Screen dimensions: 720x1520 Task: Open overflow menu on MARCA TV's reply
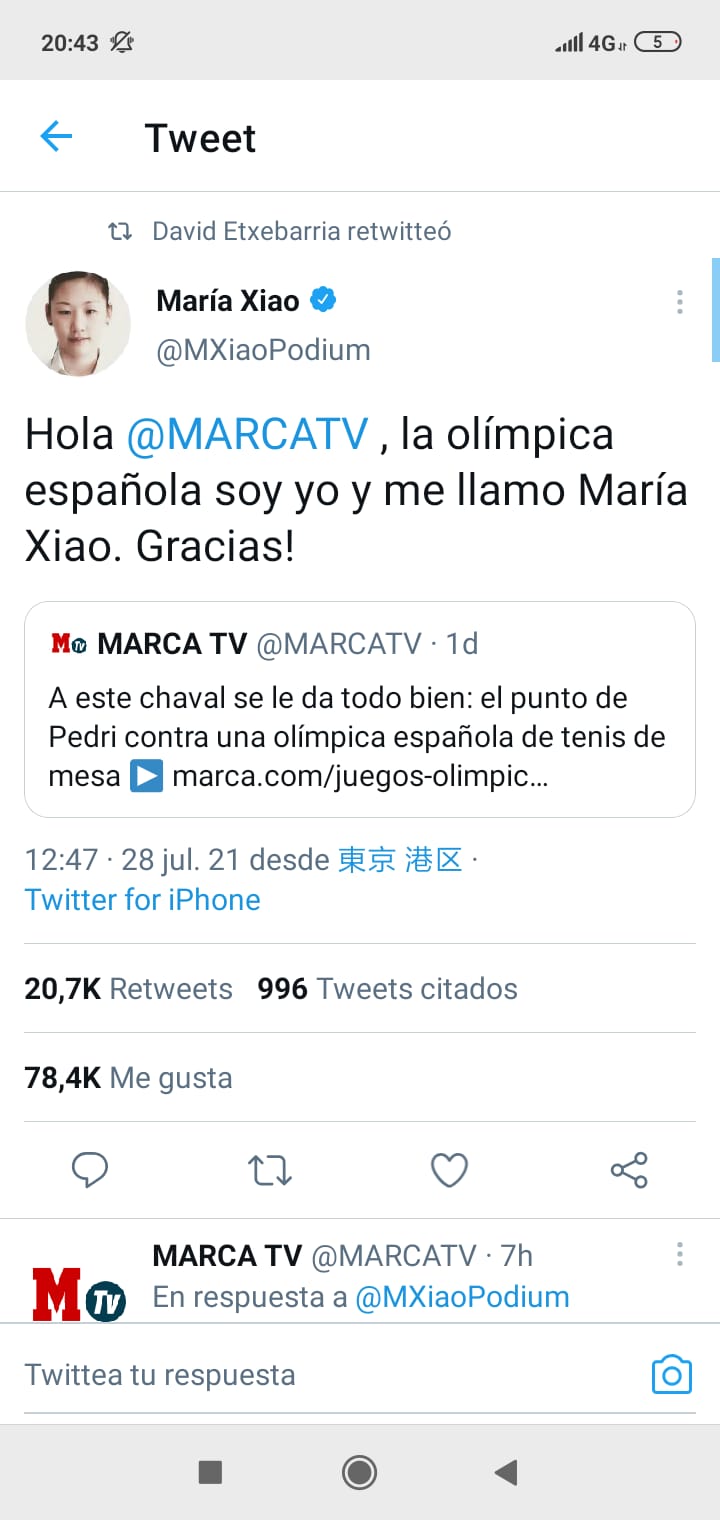click(679, 1254)
